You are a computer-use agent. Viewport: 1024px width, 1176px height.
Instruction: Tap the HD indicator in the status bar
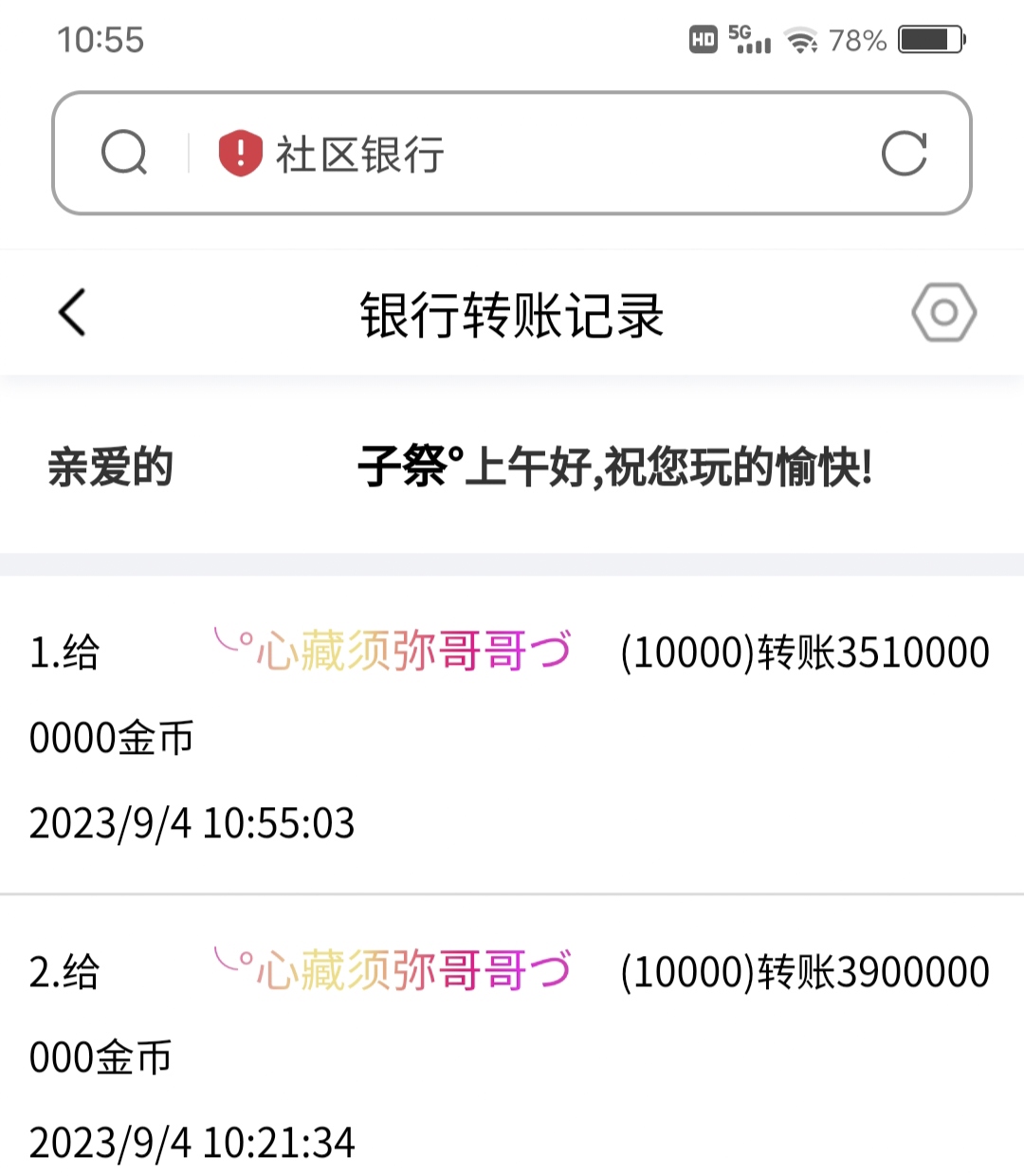pos(702,40)
